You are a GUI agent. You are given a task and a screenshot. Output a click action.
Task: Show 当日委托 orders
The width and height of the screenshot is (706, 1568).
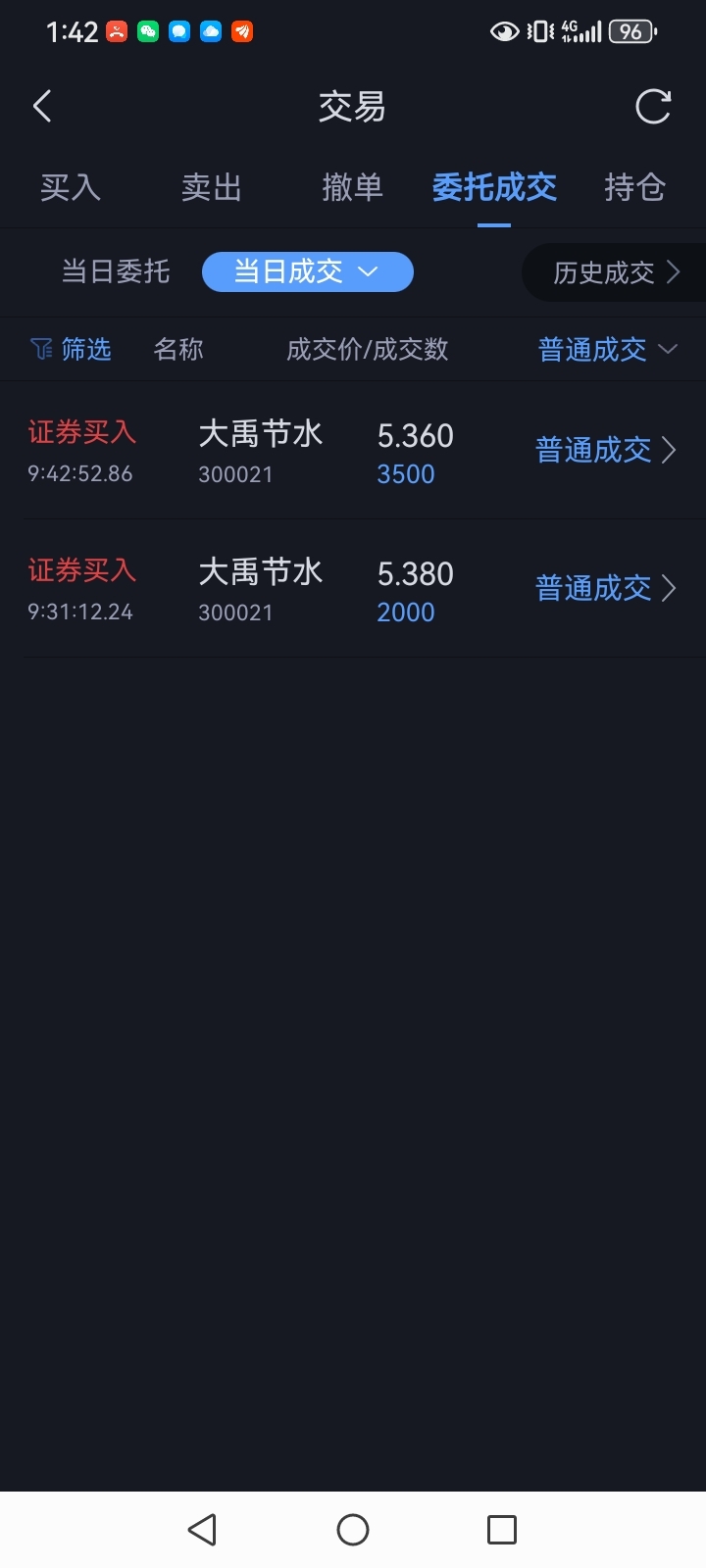tap(116, 271)
